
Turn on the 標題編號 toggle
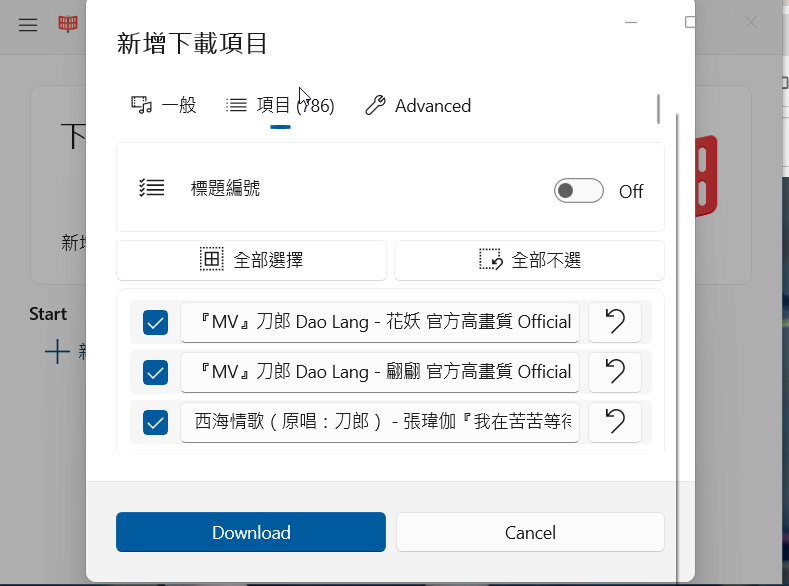pos(579,191)
